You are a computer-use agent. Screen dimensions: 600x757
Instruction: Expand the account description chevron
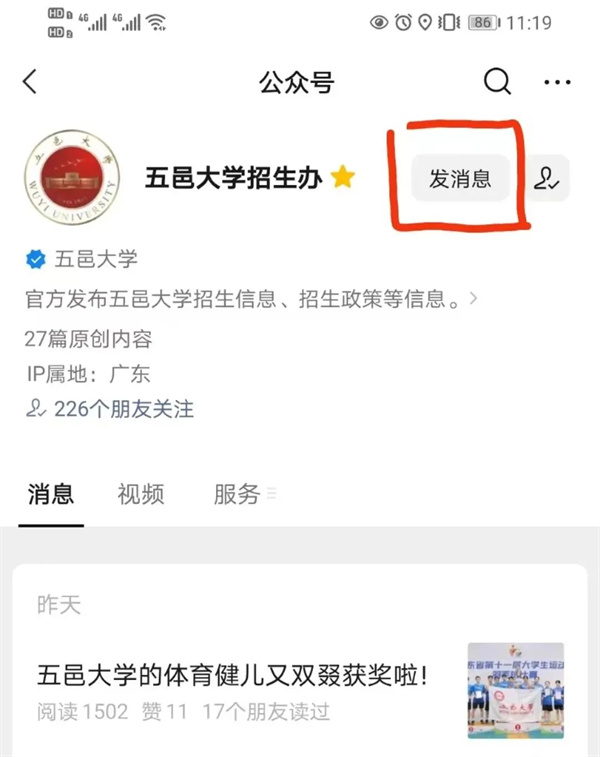(x=473, y=298)
